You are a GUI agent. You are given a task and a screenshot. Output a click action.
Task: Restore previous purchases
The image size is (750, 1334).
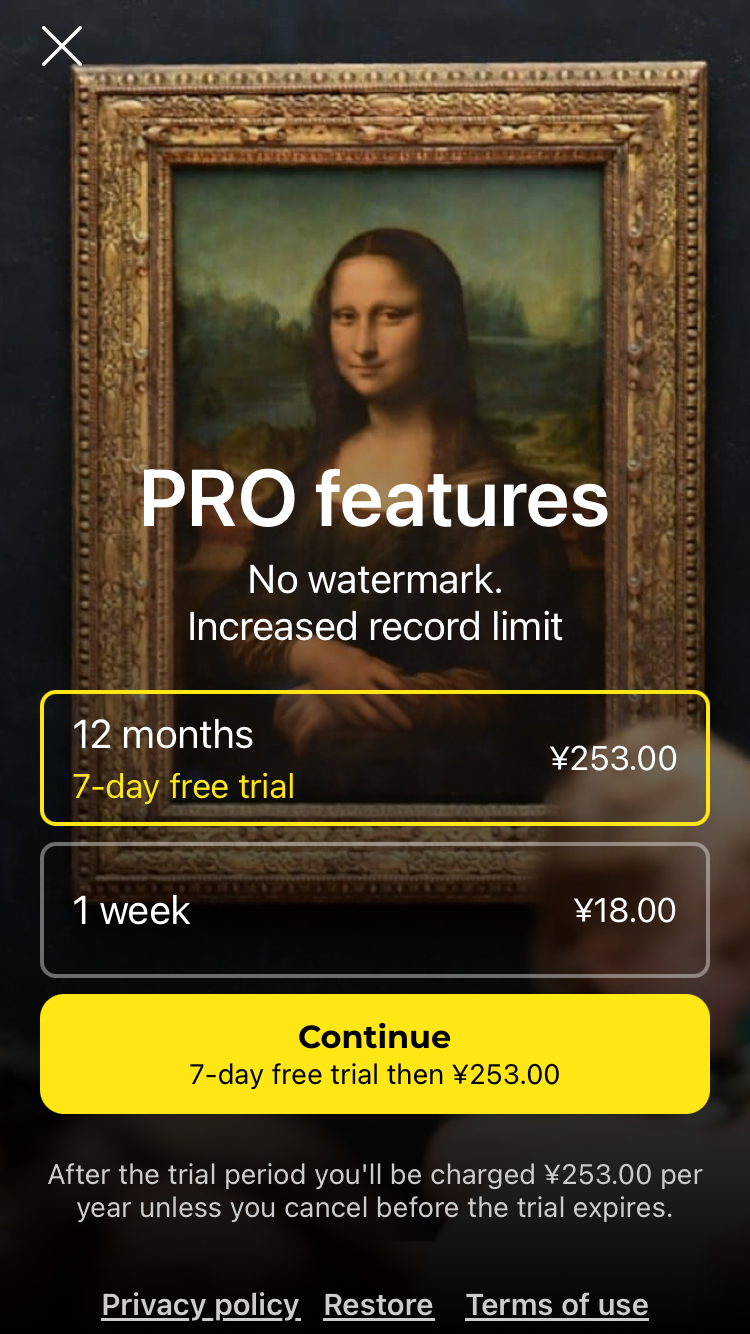click(x=378, y=1304)
